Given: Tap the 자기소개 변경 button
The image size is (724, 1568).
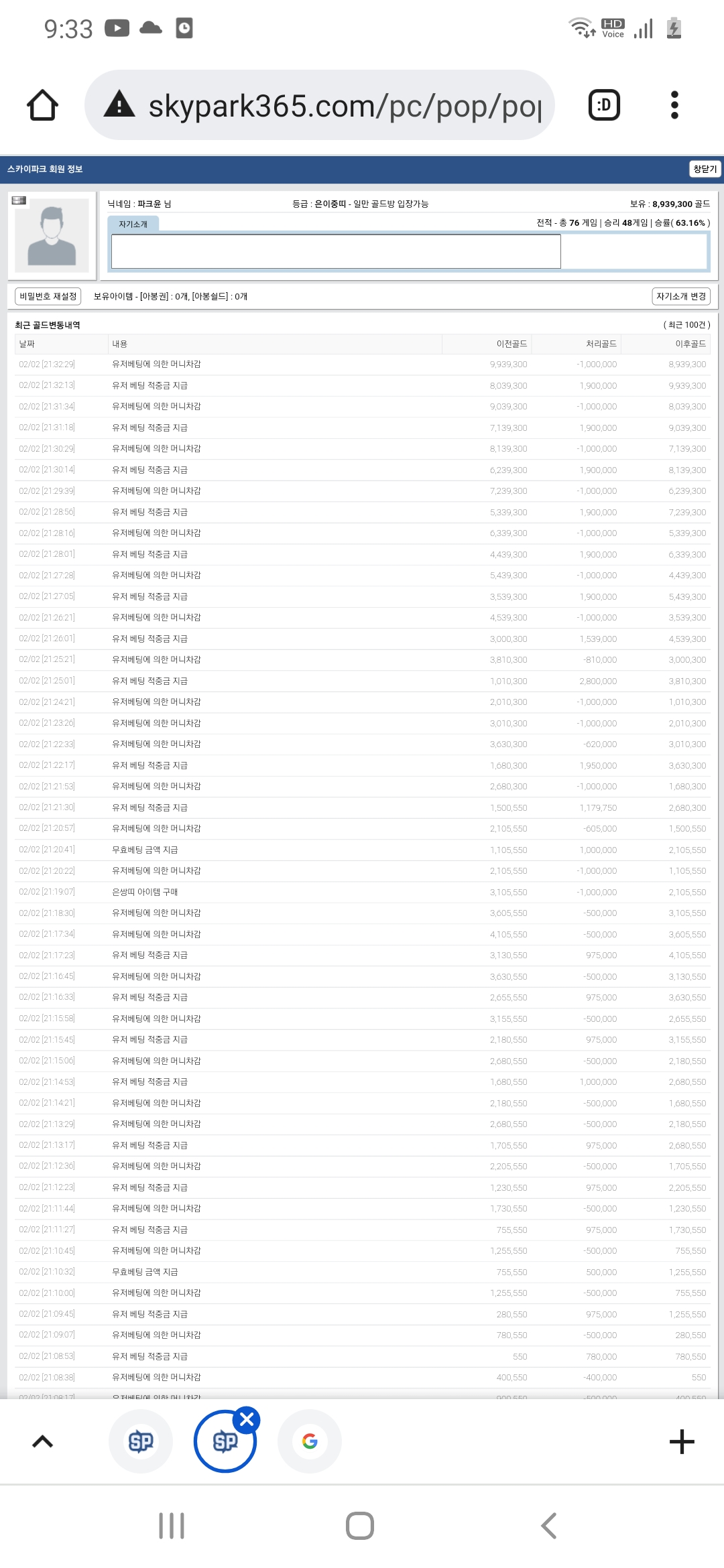Looking at the screenshot, I should 681,296.
